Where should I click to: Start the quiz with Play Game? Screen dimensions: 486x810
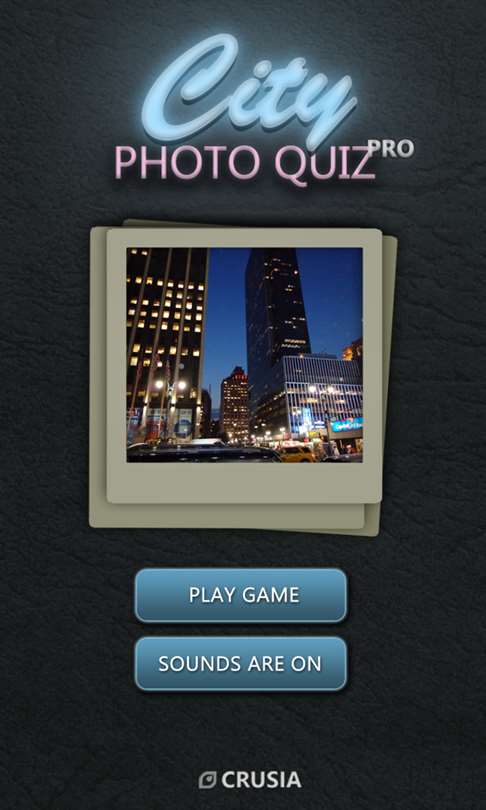[241, 595]
